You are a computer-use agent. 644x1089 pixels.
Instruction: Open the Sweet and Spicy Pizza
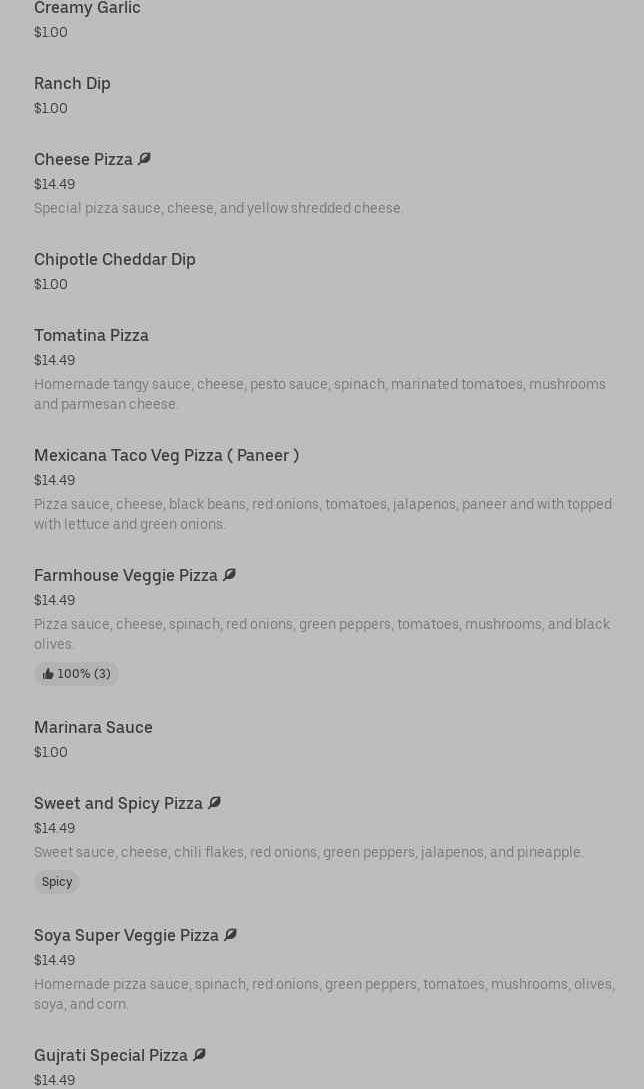tap(118, 804)
